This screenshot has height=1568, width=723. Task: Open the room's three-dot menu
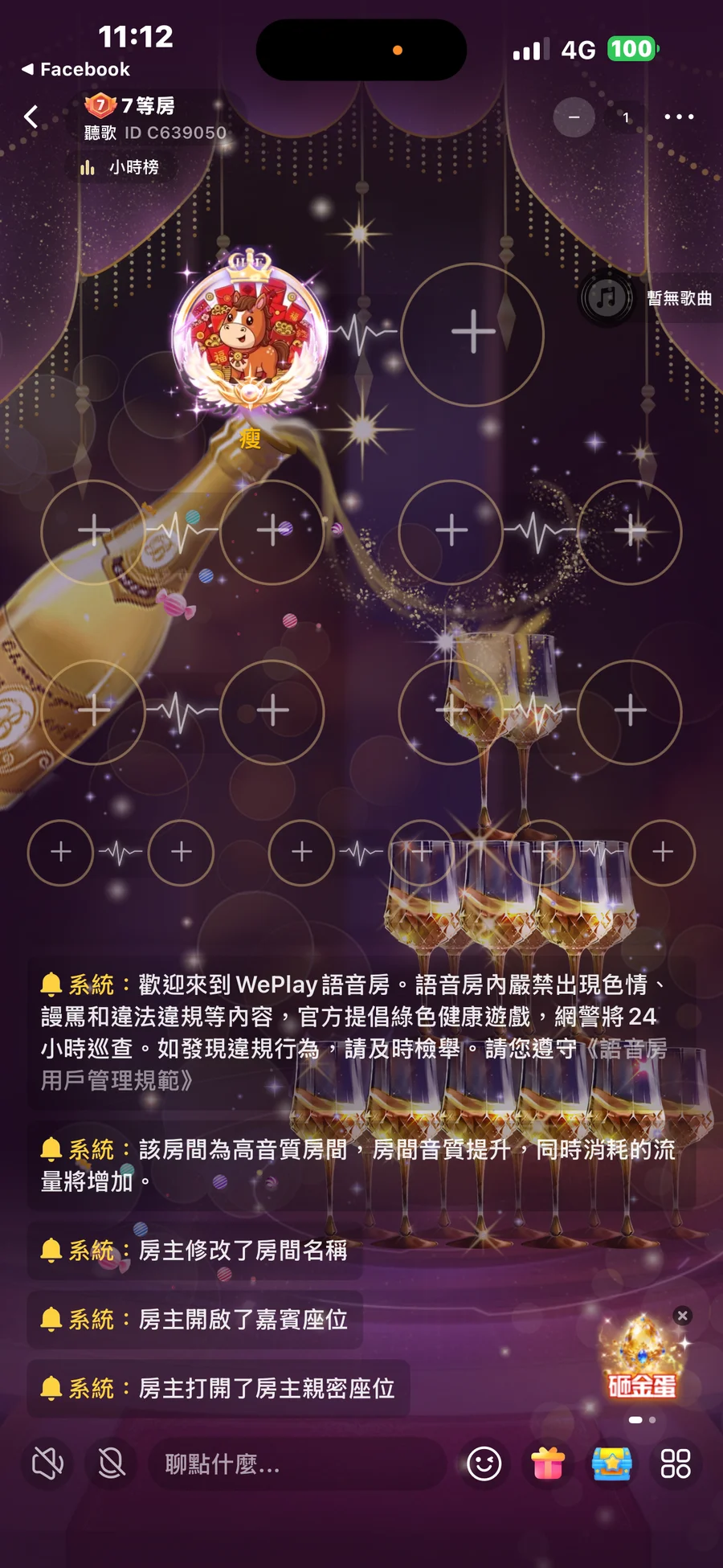[x=679, y=117]
